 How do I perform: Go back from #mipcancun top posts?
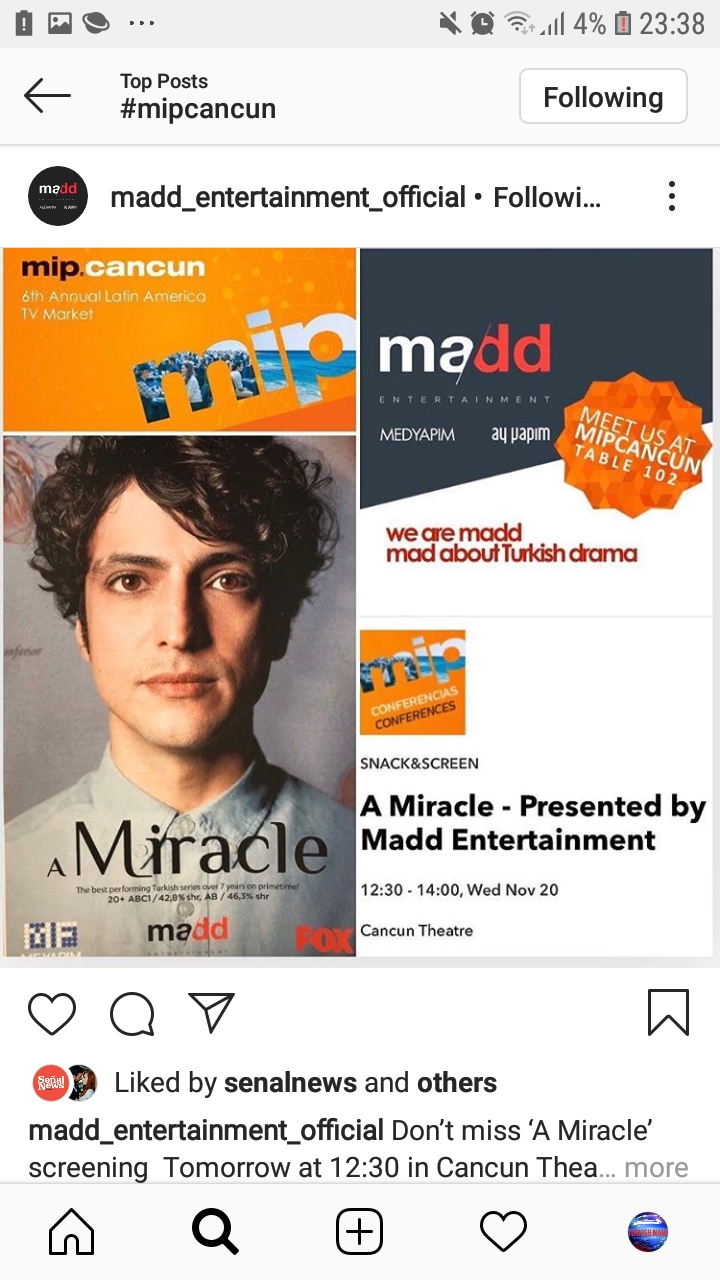pos(47,96)
